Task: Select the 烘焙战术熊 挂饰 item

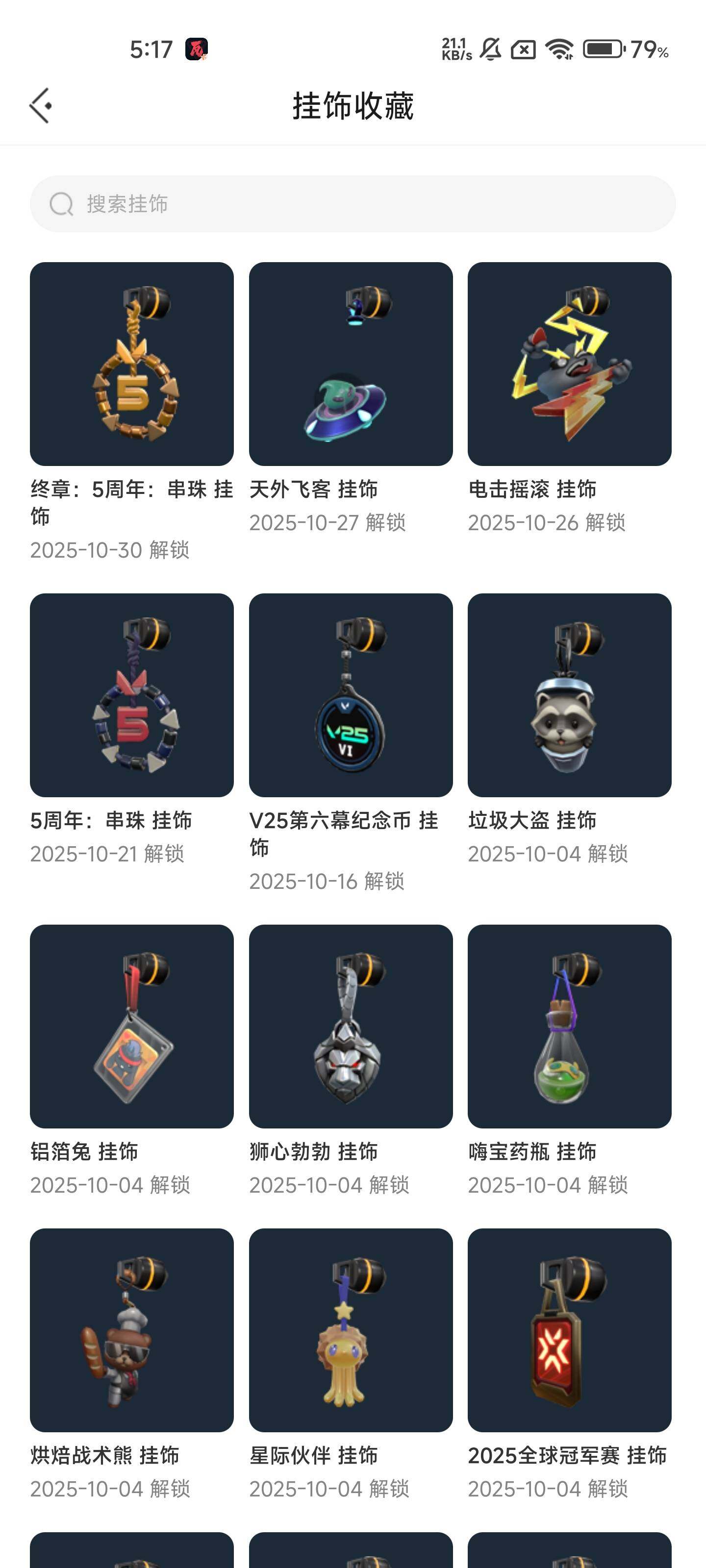Action: pos(131,1330)
